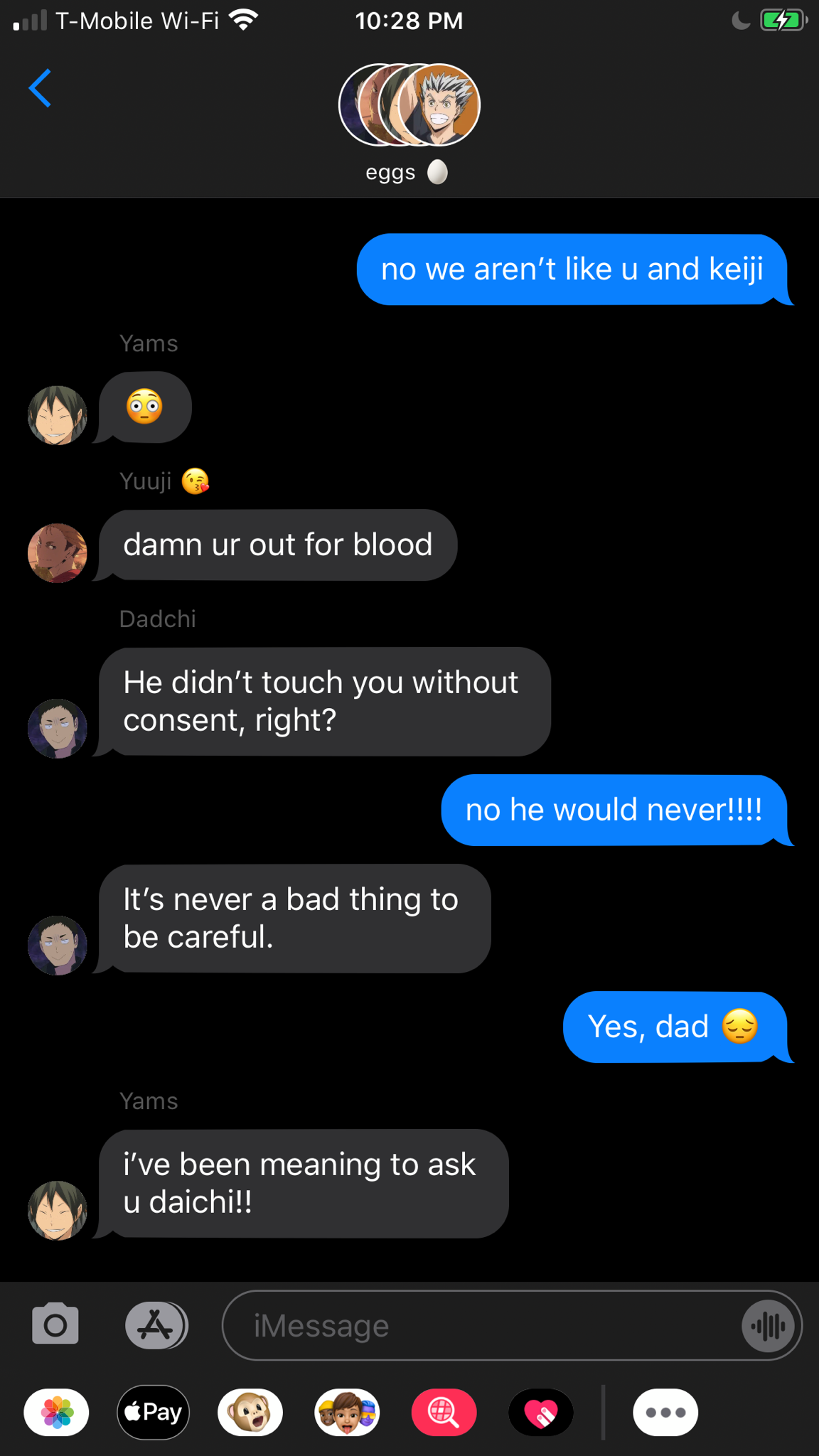Open the images search app

coord(444,1413)
